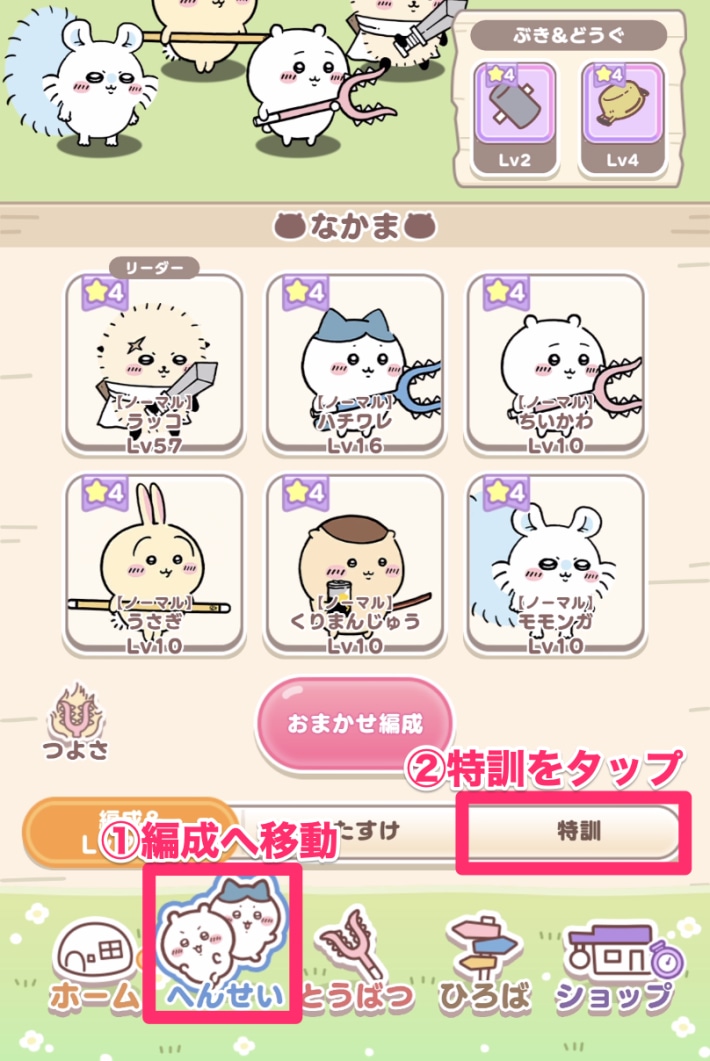
Task: Select the モモンガ character card
Action: point(556,563)
